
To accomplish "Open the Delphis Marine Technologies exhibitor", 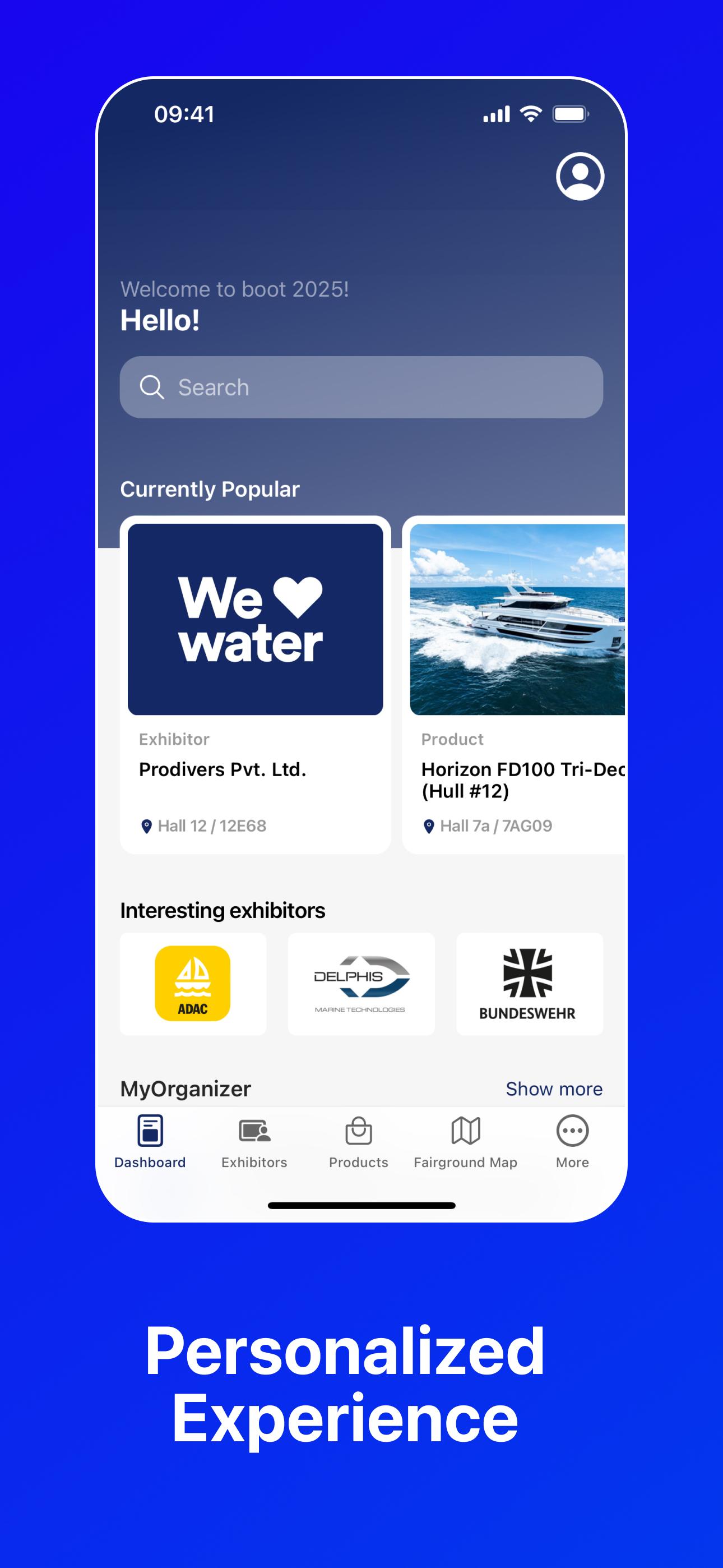I will click(361, 984).
